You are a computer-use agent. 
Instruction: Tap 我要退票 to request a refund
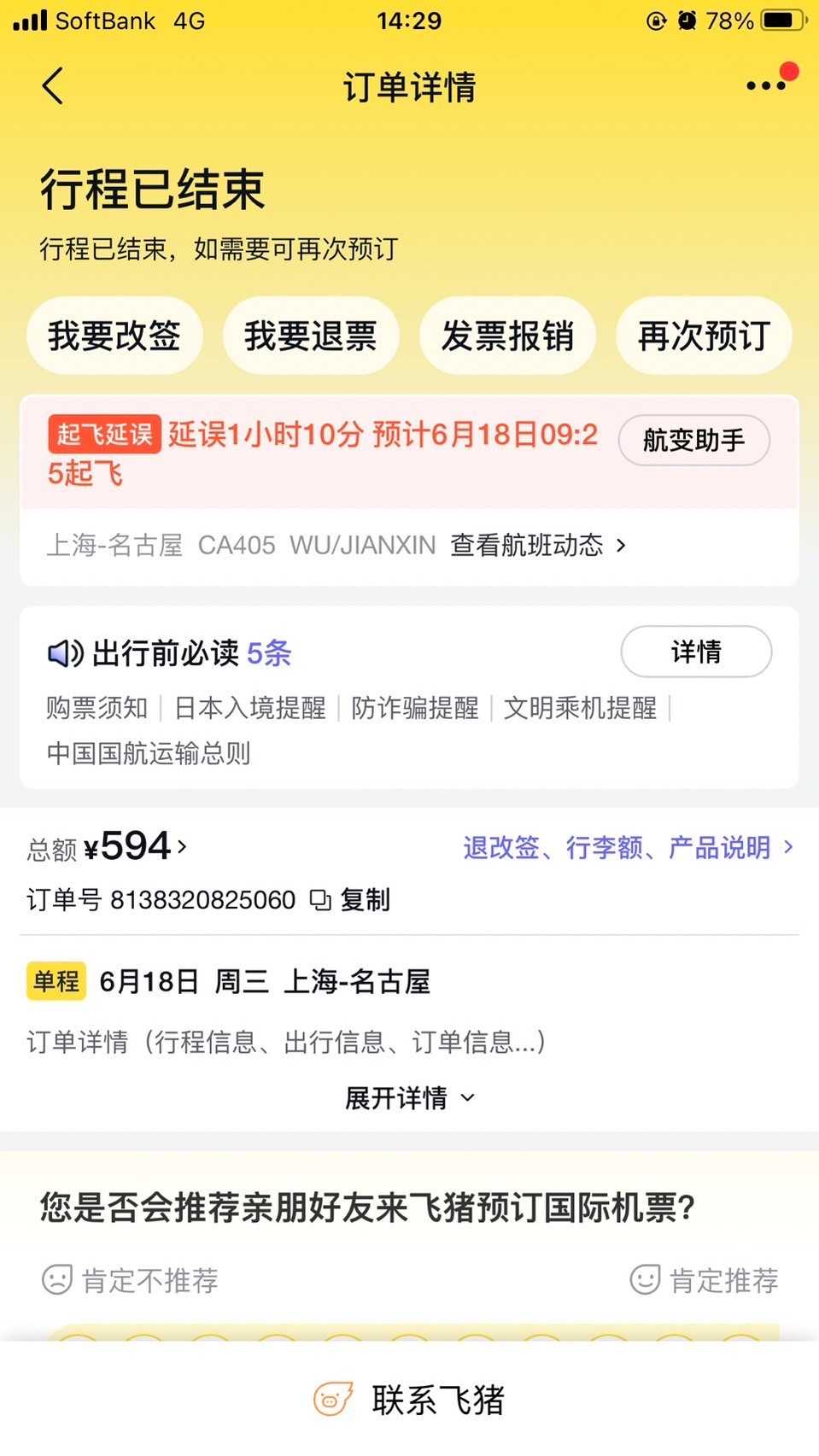click(311, 336)
